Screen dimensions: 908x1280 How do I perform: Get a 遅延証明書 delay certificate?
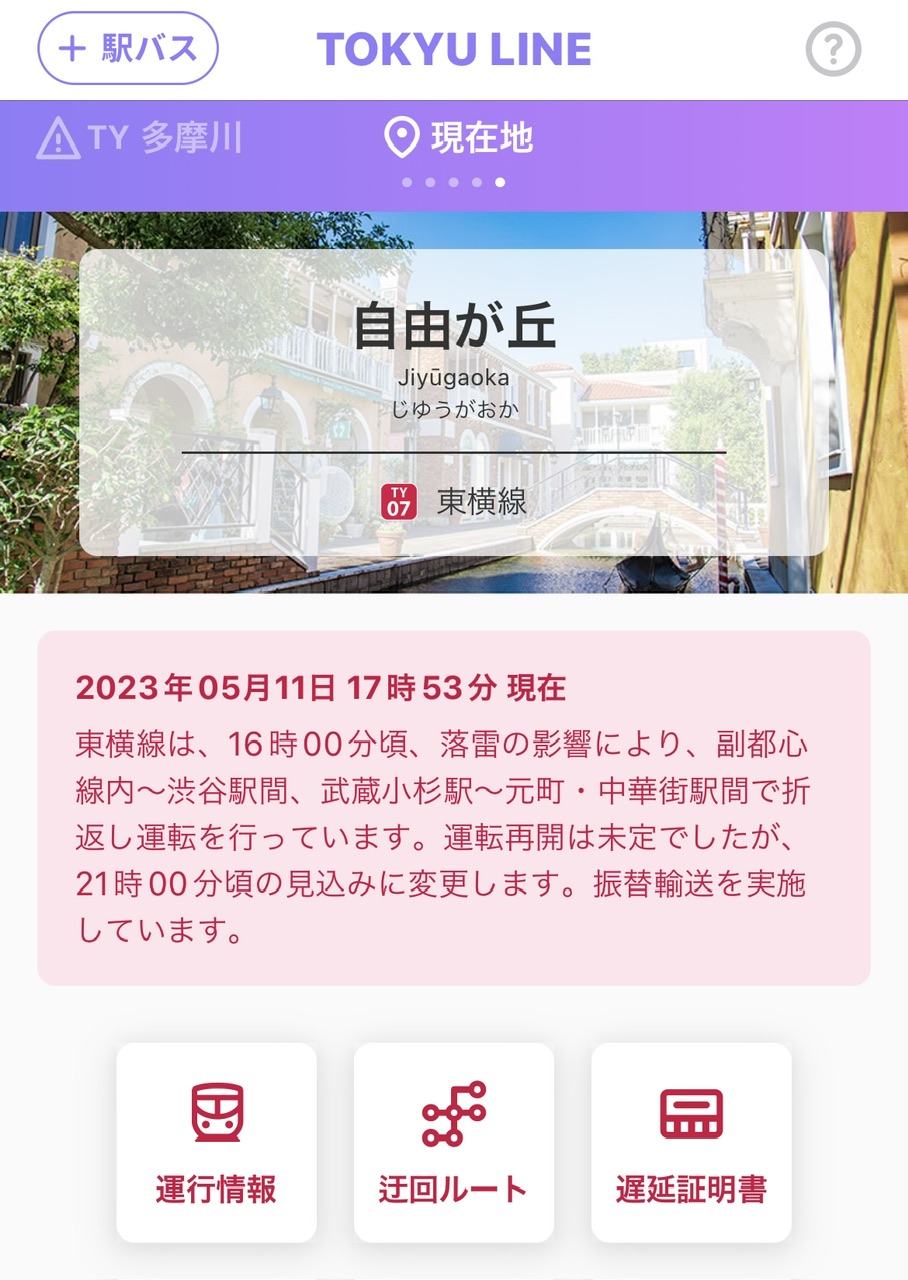[x=691, y=1142]
